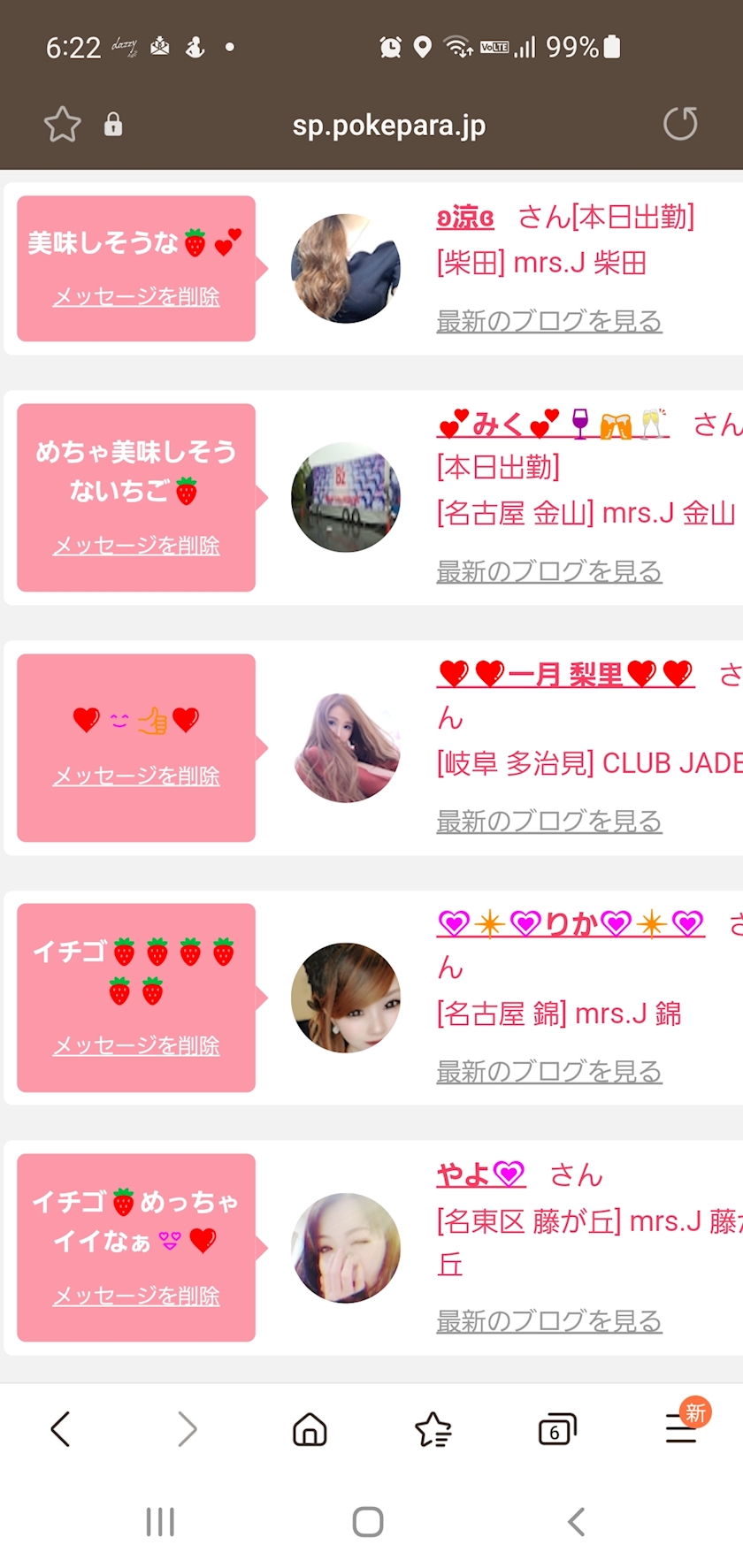This screenshot has width=743, height=1568.
Task: Open みく's profile link
Action: (554, 425)
